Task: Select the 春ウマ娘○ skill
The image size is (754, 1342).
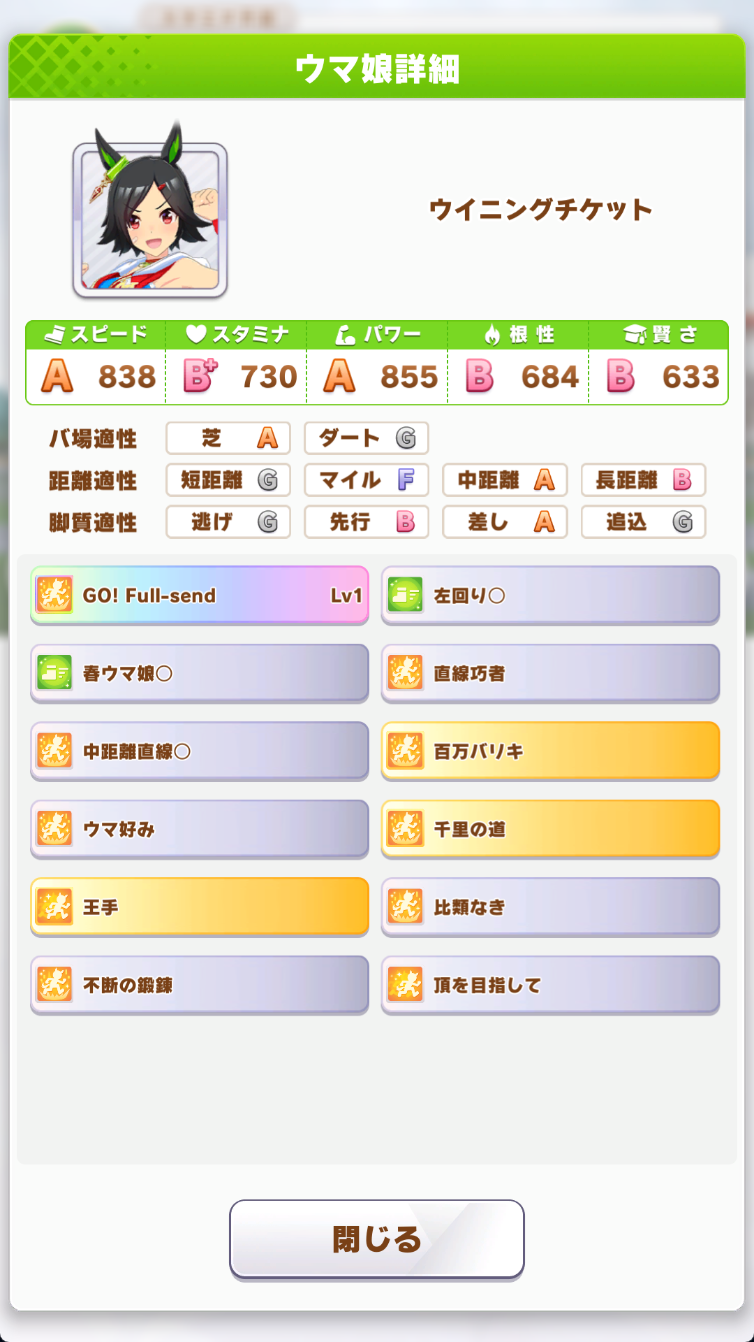Action: tap(199, 674)
